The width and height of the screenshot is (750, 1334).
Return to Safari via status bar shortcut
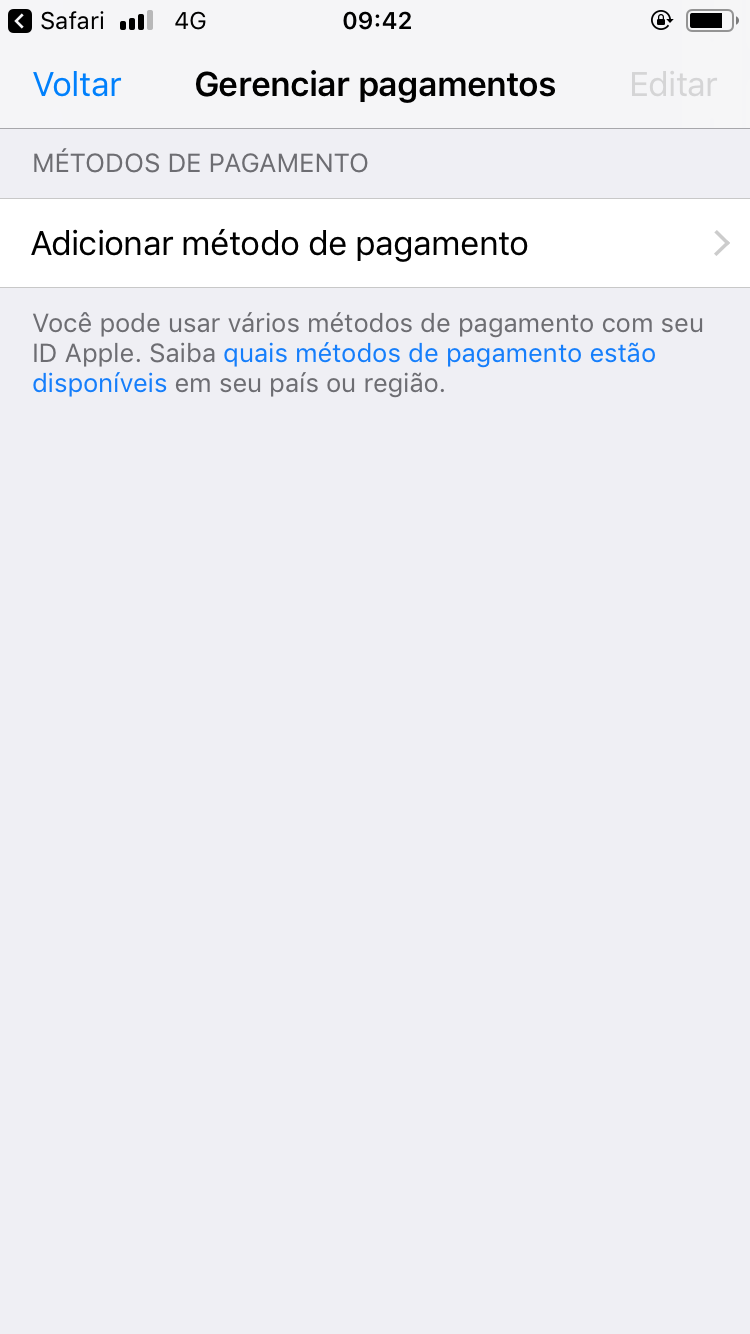pos(56,21)
